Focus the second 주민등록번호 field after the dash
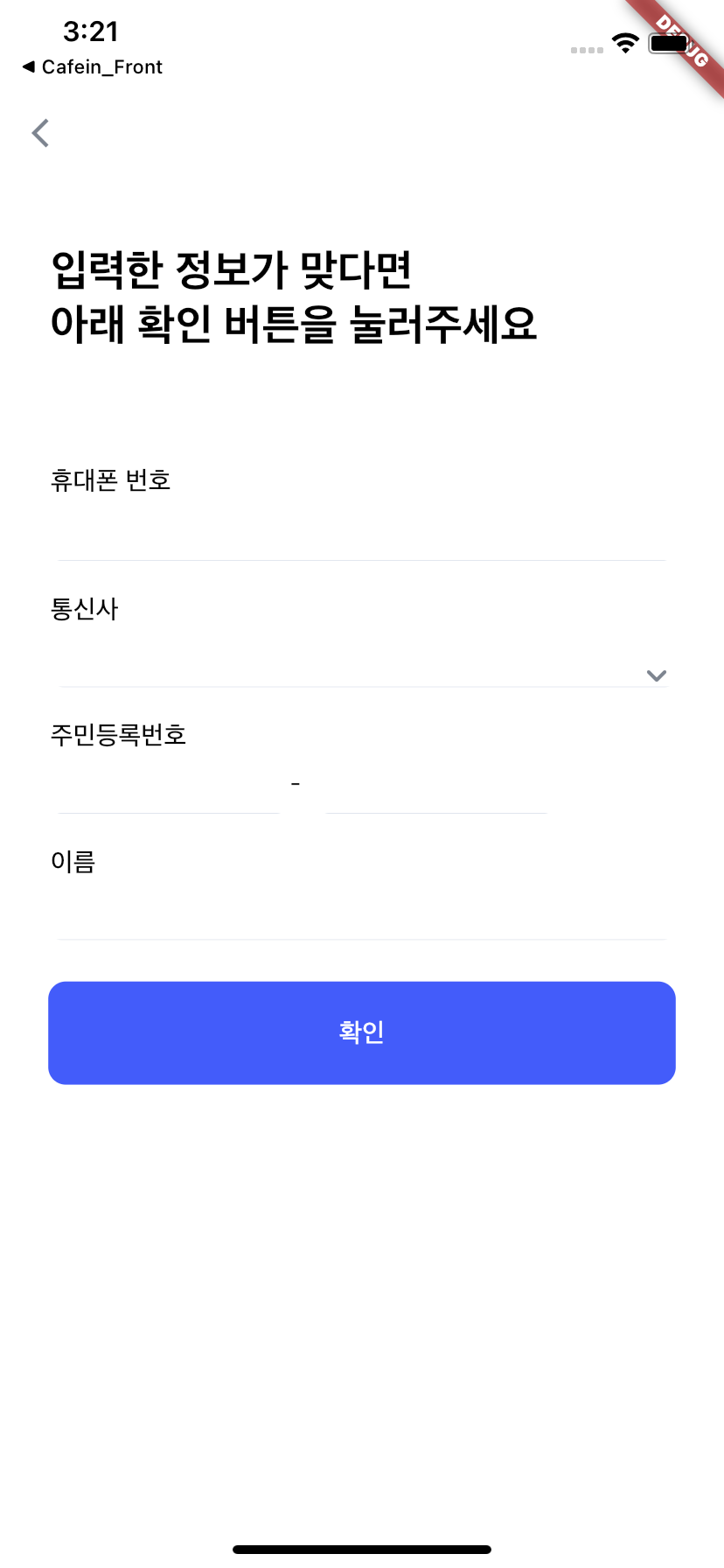The image size is (724, 1568). (x=435, y=789)
